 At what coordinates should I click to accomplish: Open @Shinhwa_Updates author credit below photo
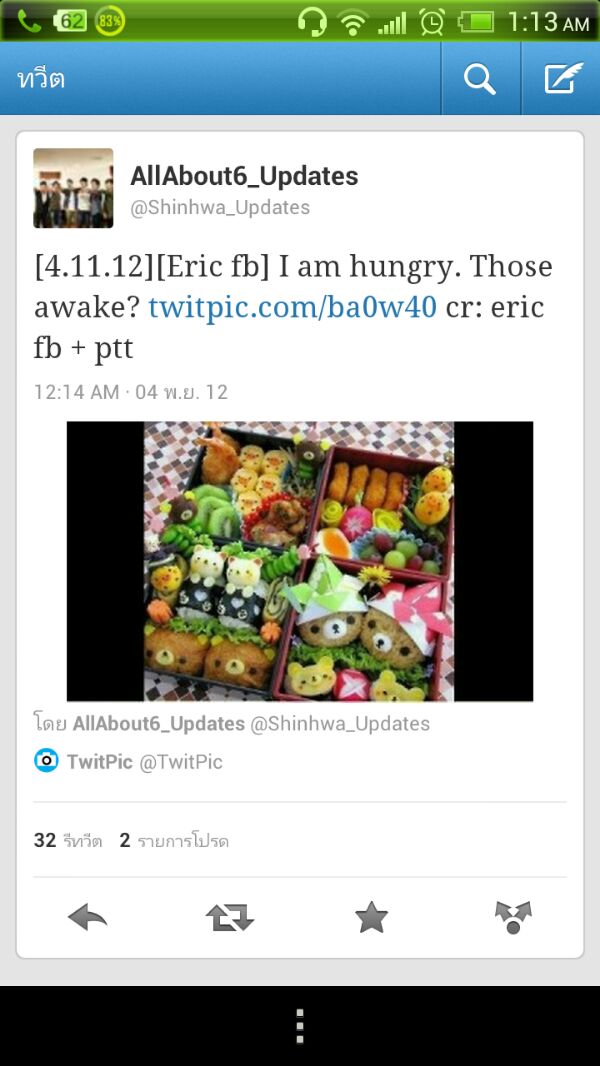click(340, 723)
